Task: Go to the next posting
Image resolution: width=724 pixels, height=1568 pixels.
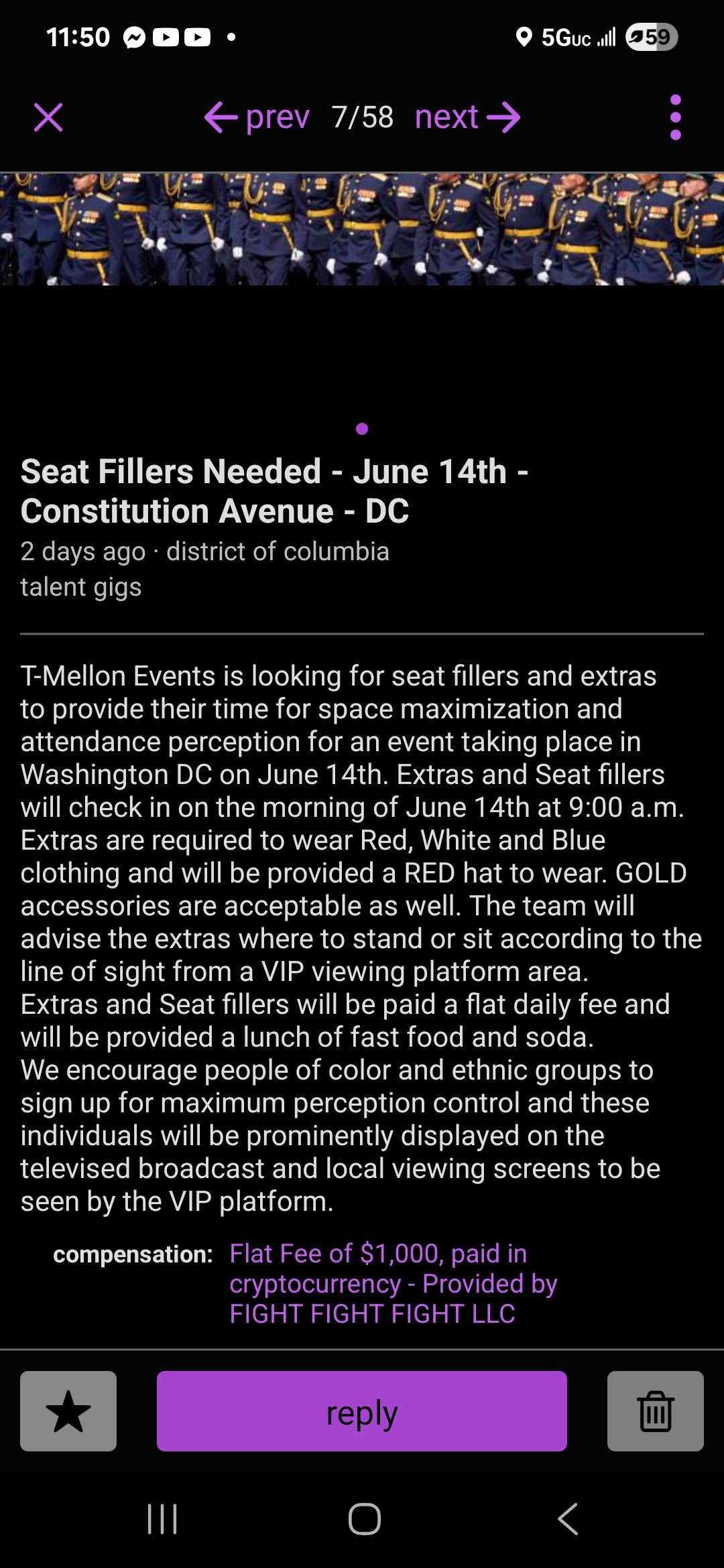Action: pyautogui.click(x=467, y=118)
